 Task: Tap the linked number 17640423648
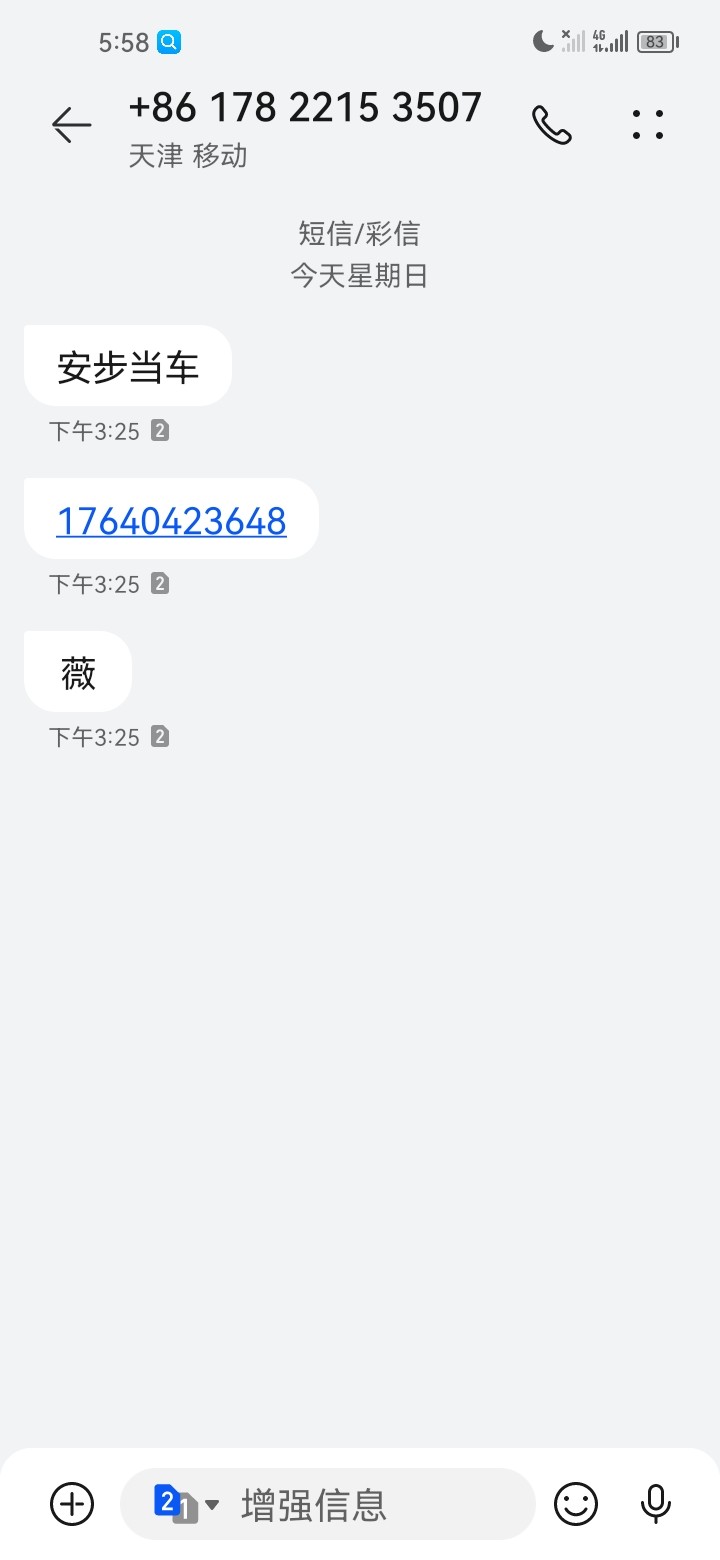171,520
